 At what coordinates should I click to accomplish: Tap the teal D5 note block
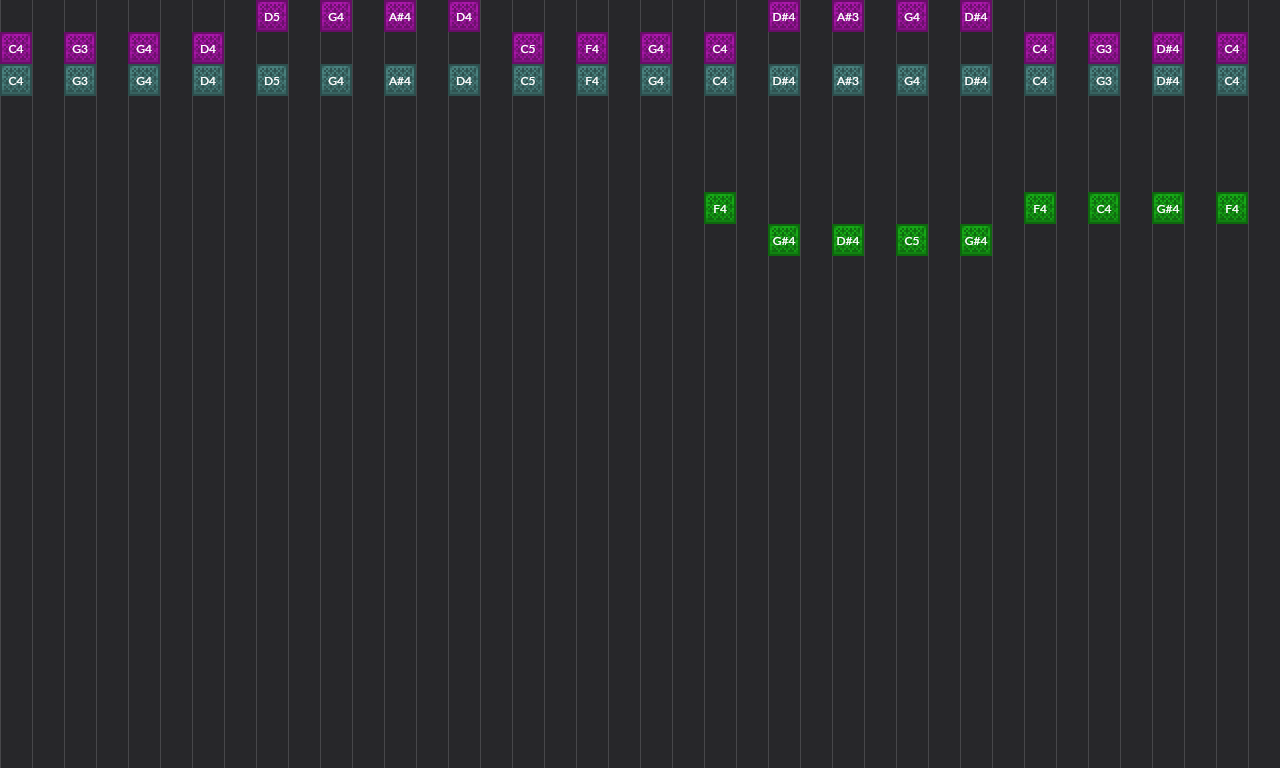(x=272, y=81)
